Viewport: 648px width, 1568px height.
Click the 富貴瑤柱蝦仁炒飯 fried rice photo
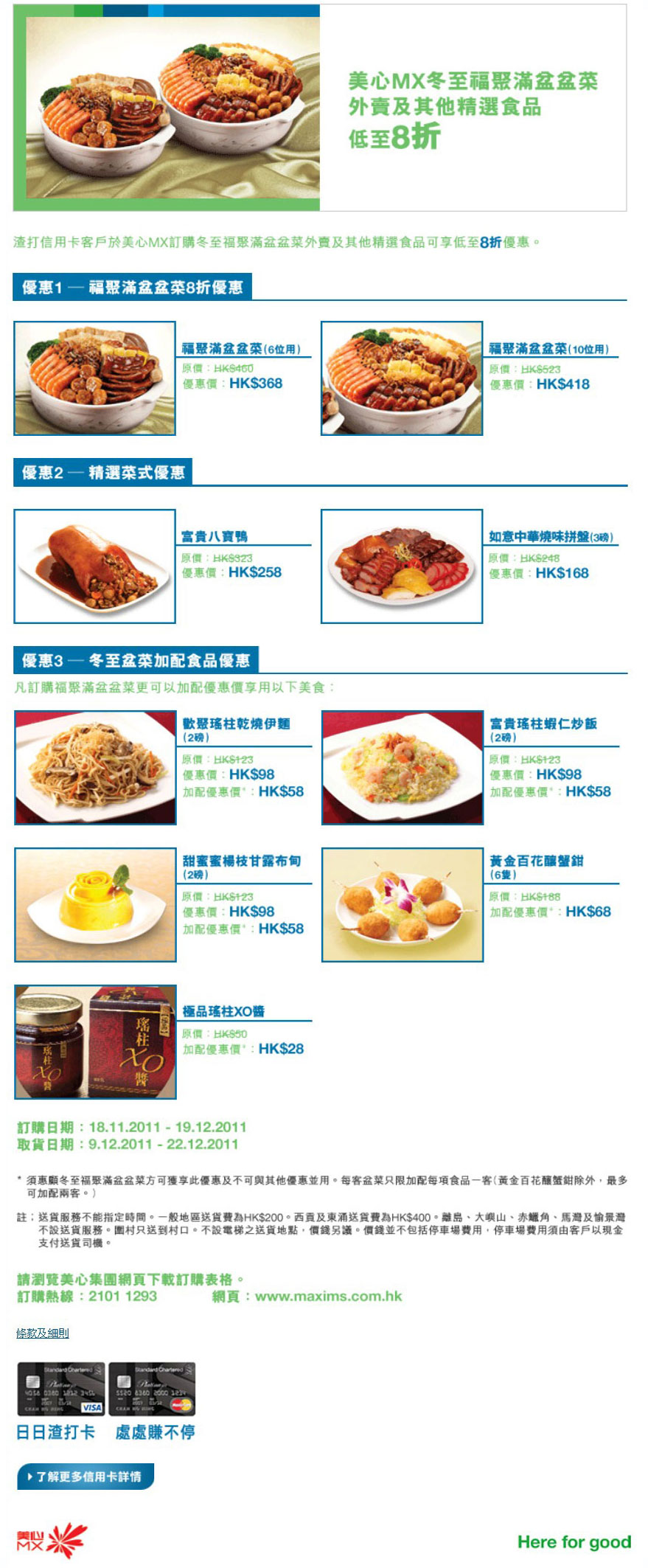point(400,766)
